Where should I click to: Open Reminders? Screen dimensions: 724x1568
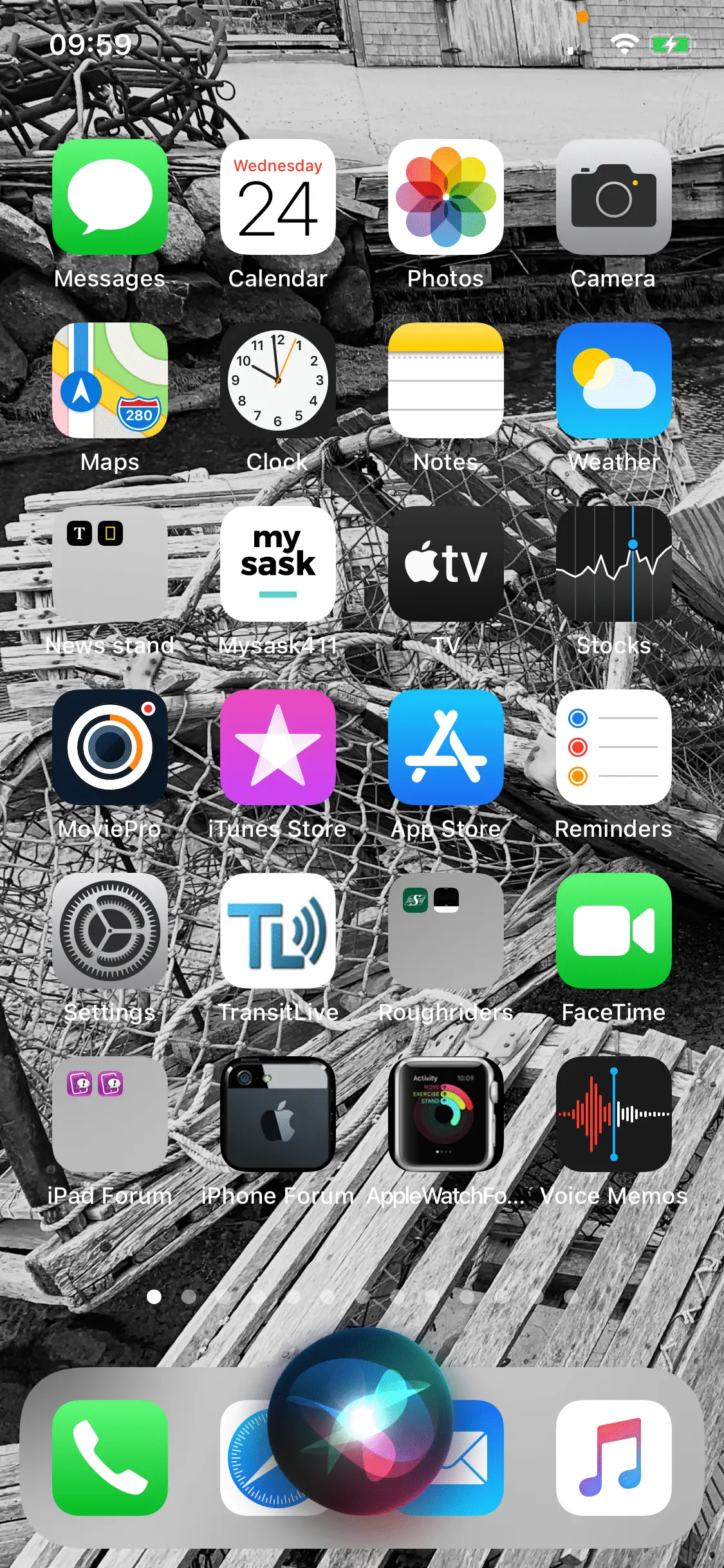614,747
